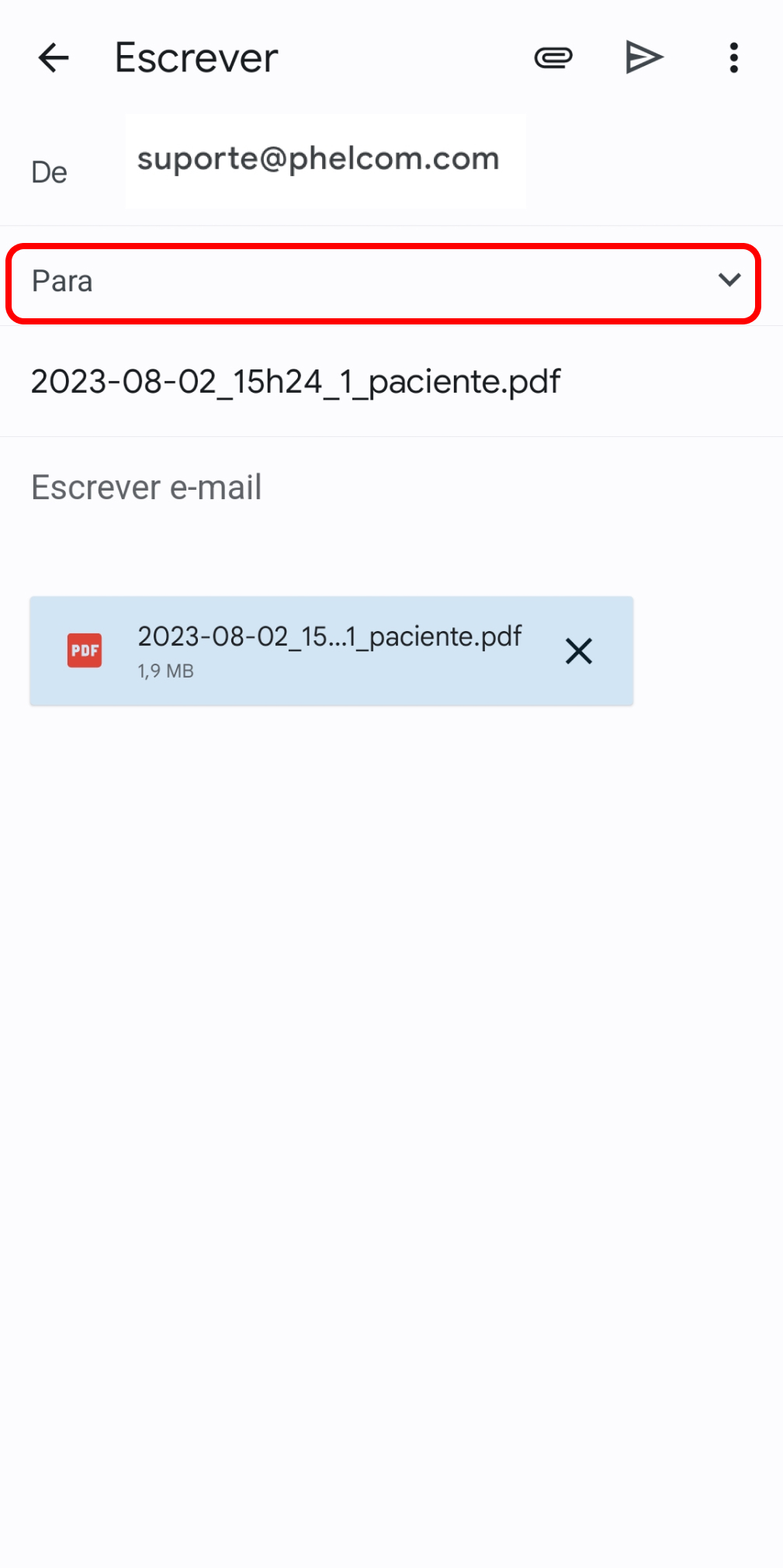Open the three-dot overflow menu

coord(733,58)
